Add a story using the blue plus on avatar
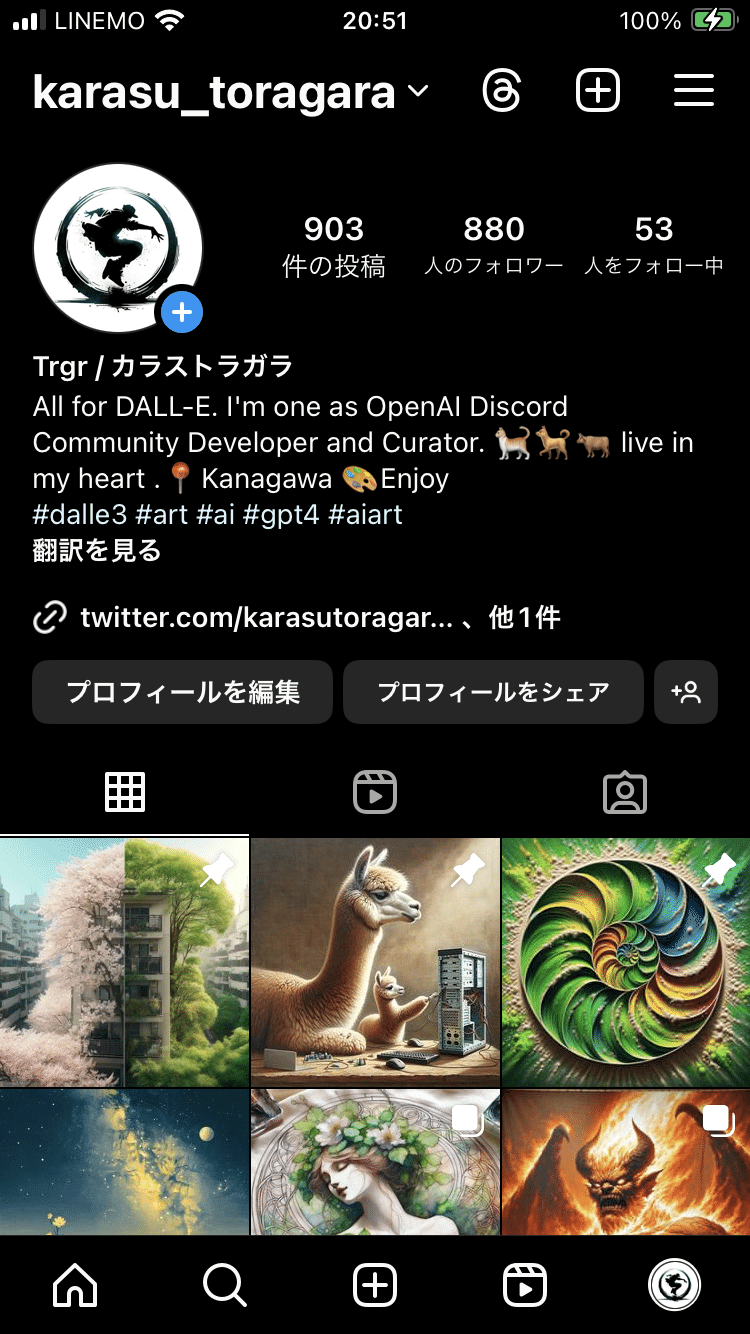This screenshot has width=750, height=1334. pos(182,312)
